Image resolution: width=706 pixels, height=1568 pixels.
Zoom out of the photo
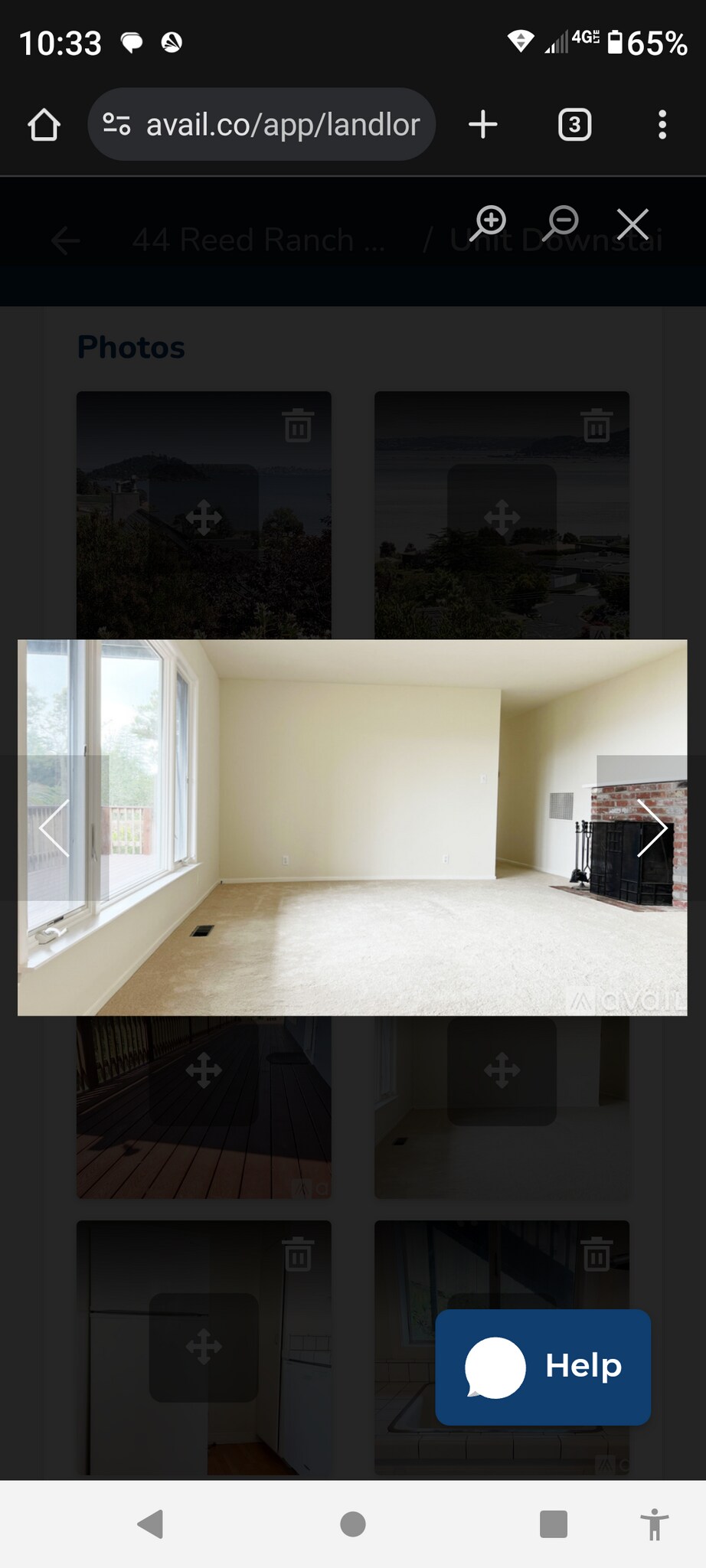[561, 223]
